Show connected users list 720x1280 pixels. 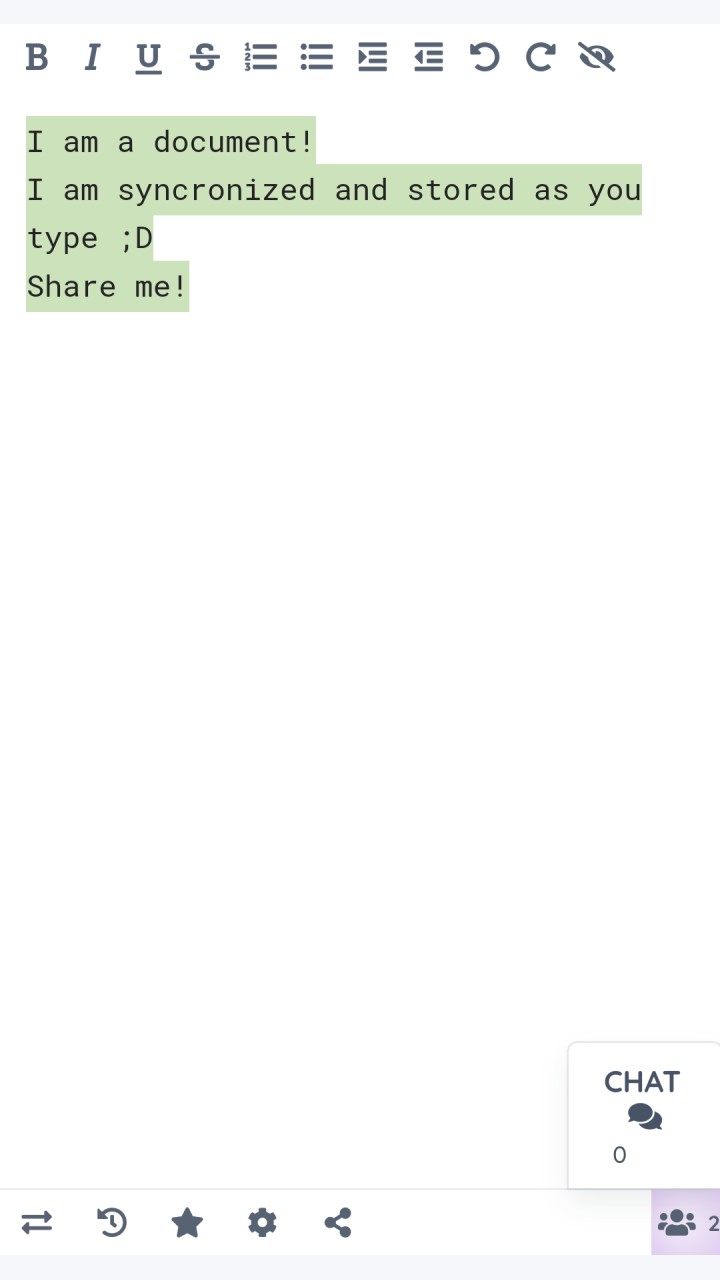tap(686, 1222)
